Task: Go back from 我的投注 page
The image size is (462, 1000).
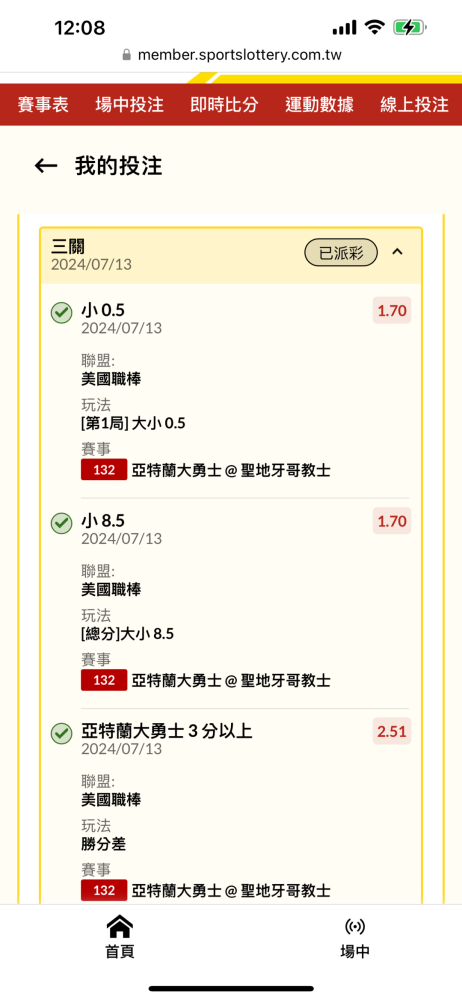Action: coord(46,166)
